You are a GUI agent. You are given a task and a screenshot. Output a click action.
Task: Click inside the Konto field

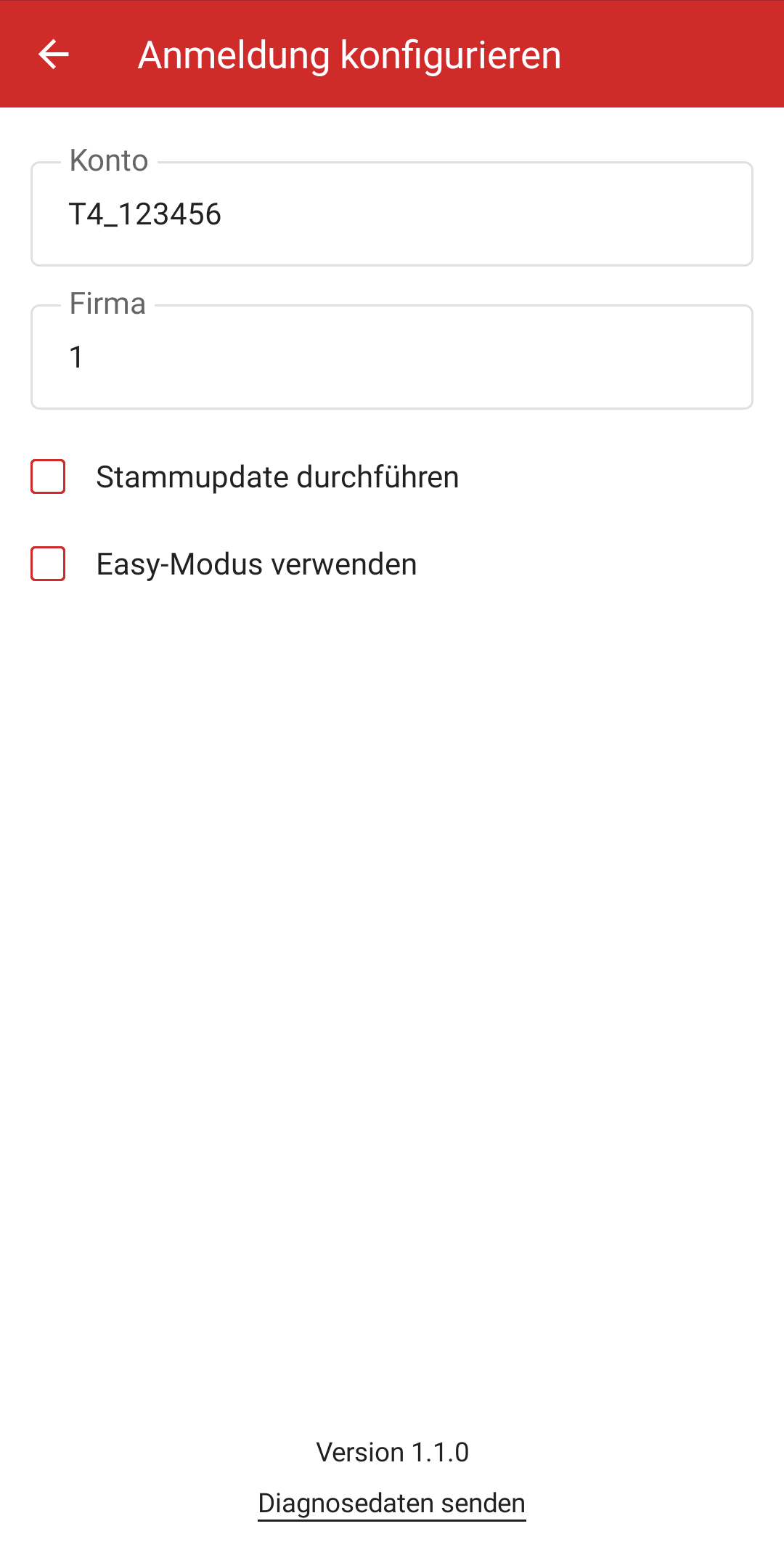coord(392,214)
